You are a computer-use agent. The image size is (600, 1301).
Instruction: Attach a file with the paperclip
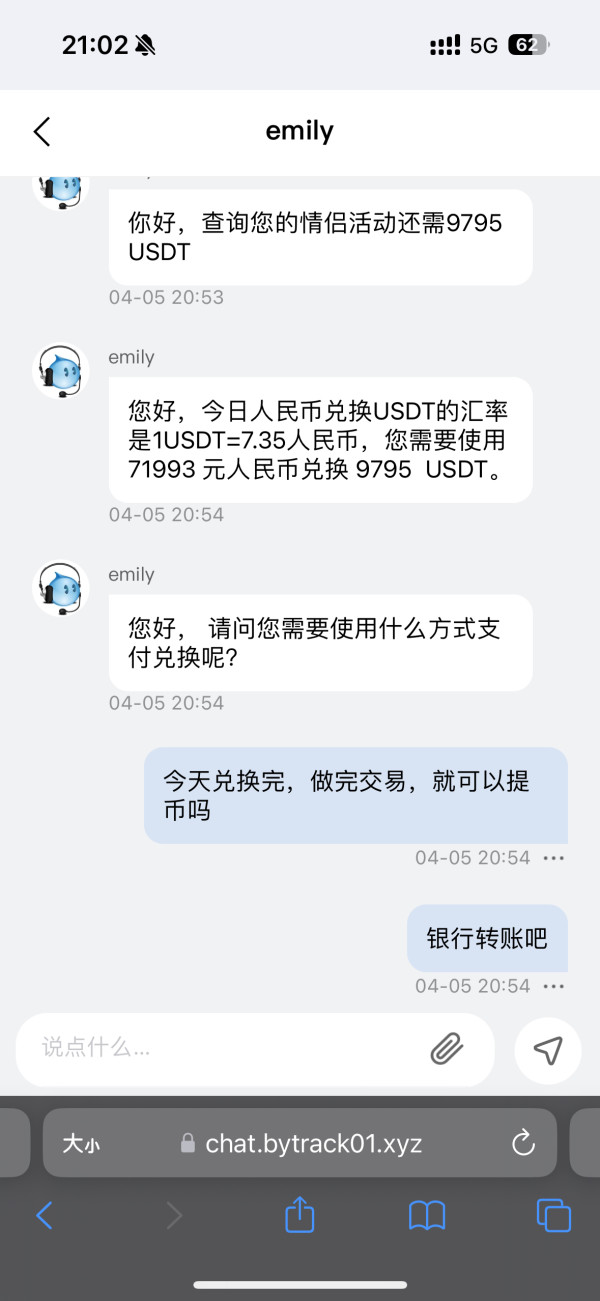click(x=447, y=1048)
